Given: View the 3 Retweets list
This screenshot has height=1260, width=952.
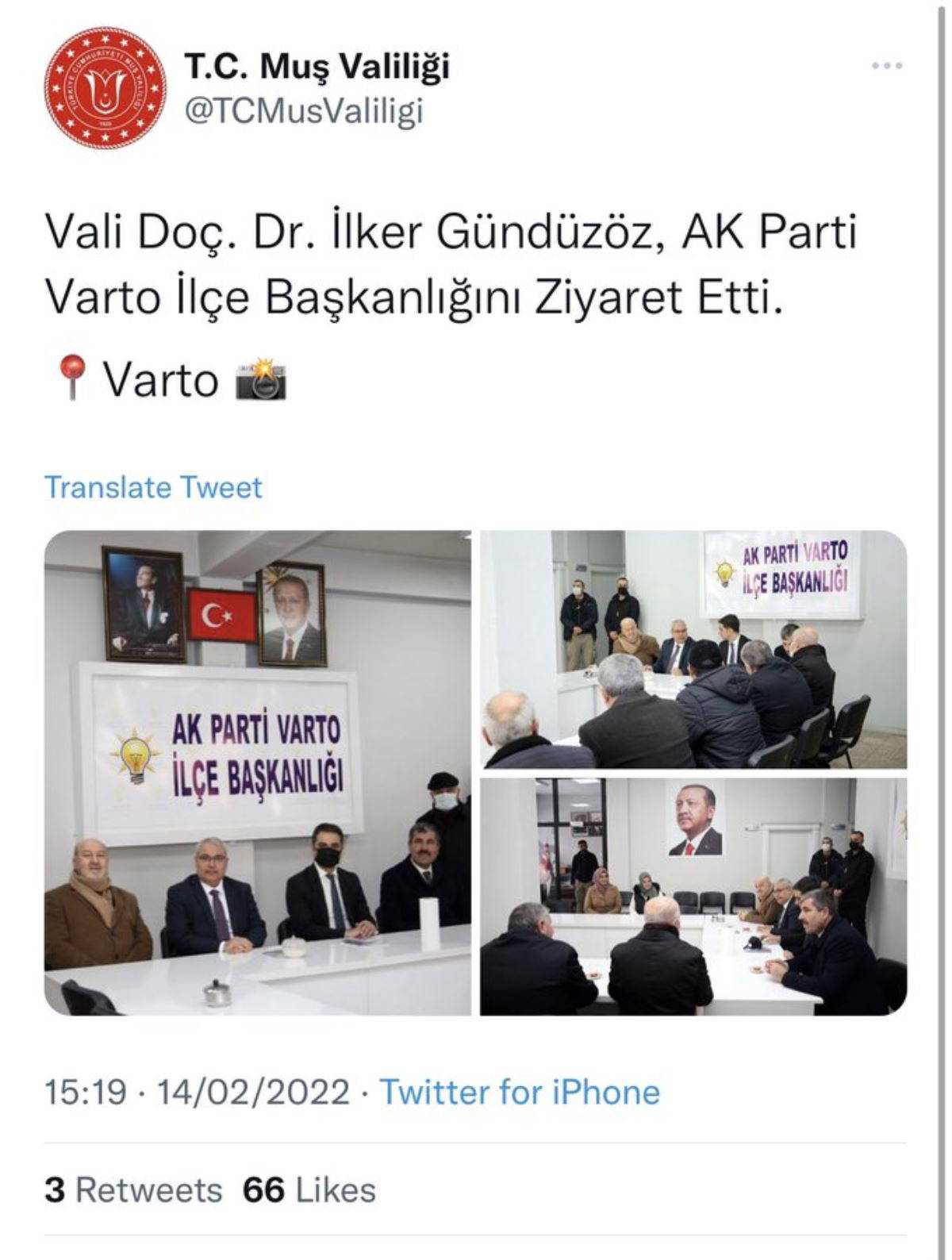Looking at the screenshot, I should click(133, 1190).
